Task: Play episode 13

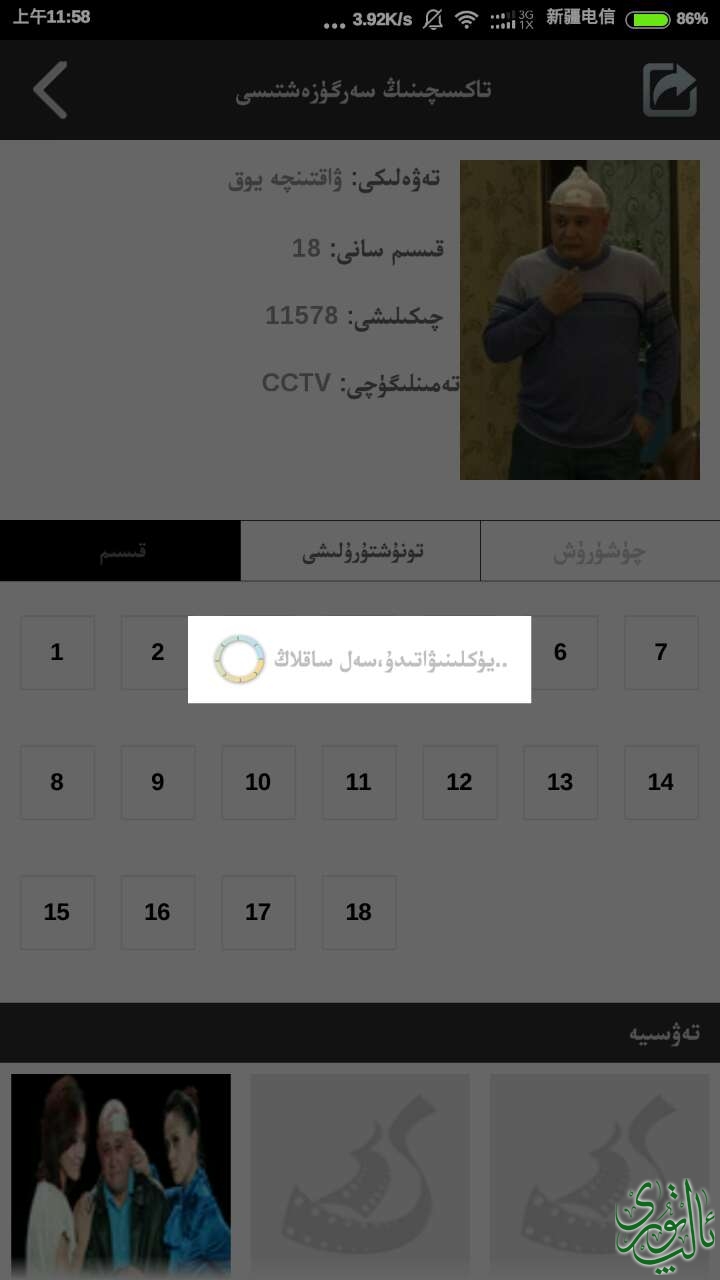Action: [560, 782]
